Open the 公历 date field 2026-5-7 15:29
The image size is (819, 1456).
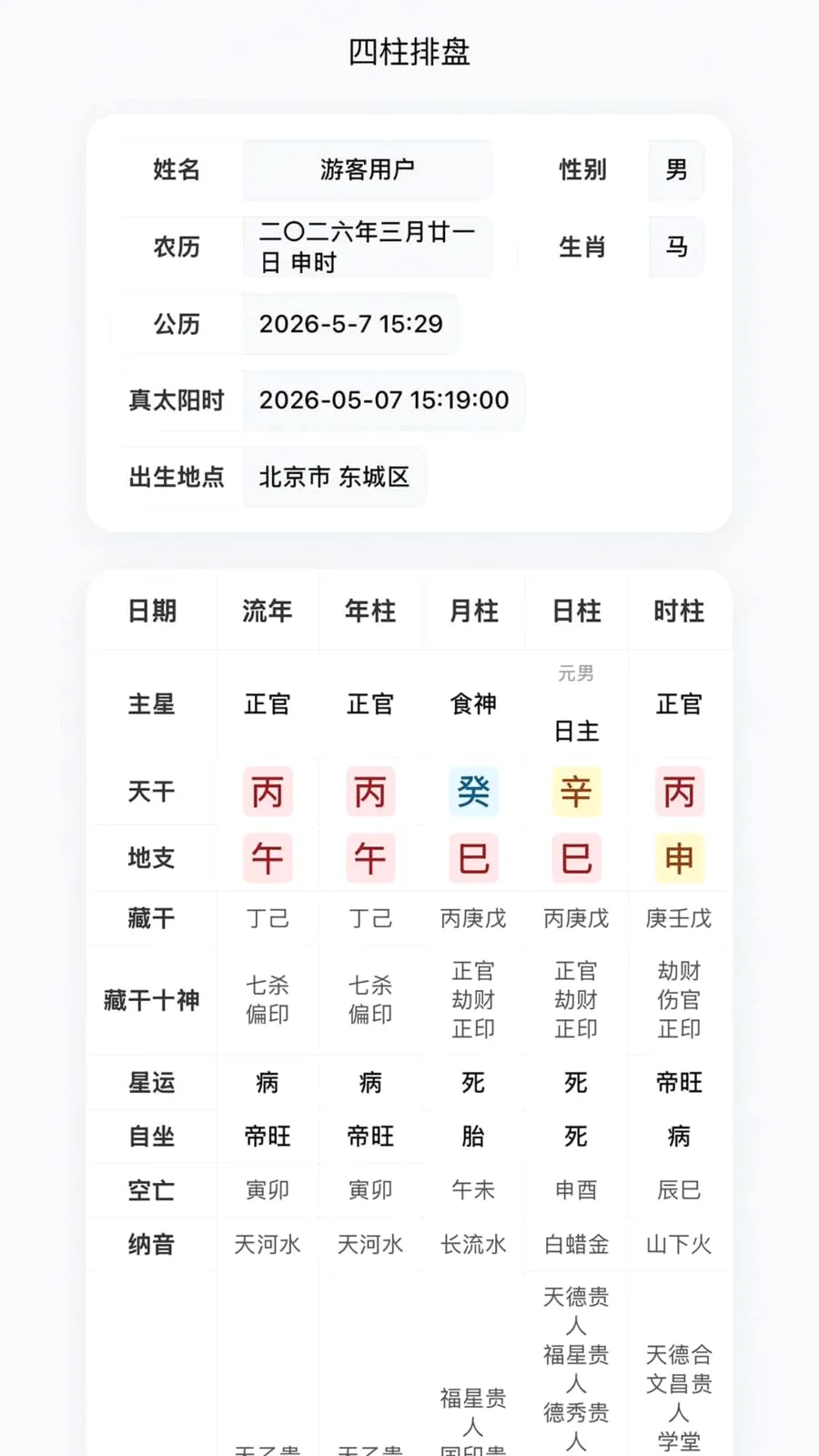350,324
